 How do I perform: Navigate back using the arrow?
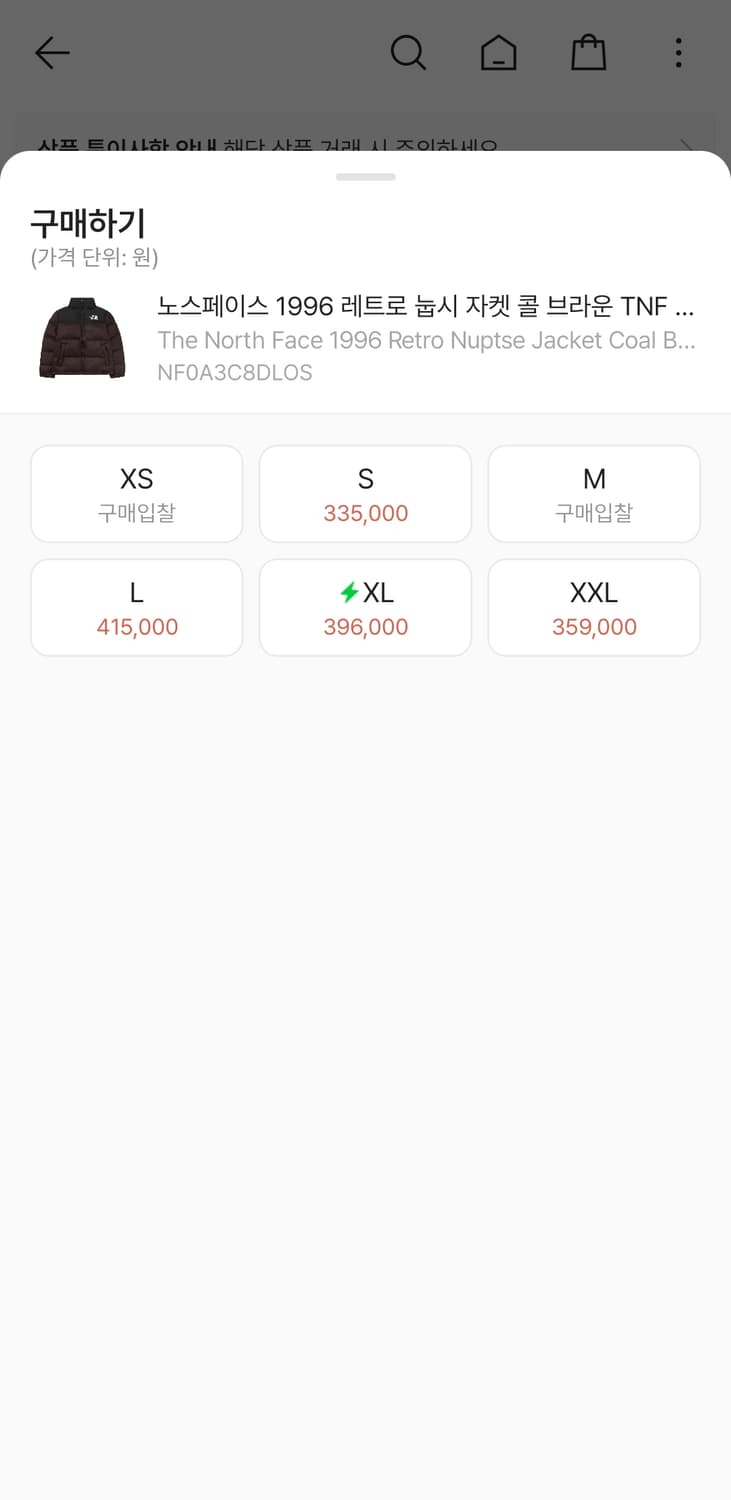tap(52, 52)
